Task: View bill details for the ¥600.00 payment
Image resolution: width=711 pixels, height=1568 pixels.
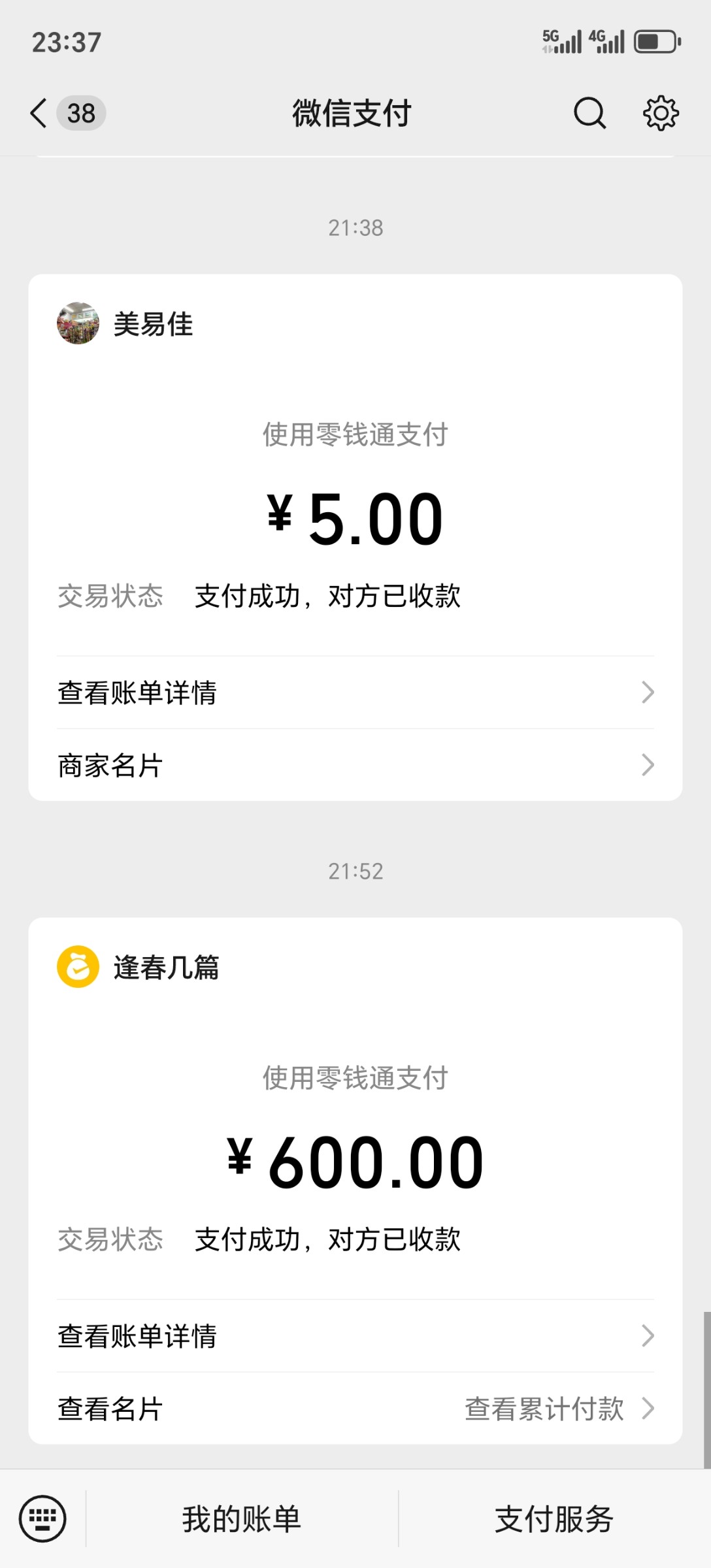Action: point(355,1336)
